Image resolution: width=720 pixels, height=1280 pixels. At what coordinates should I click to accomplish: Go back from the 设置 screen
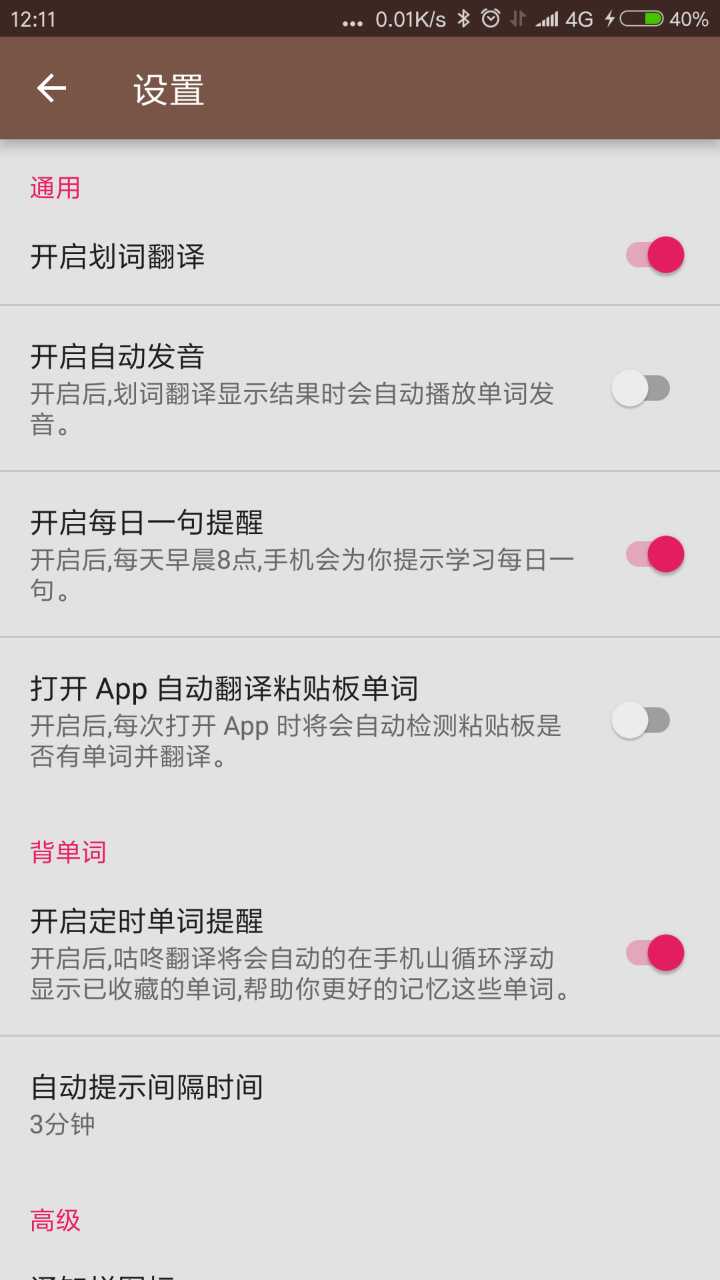click(x=51, y=89)
